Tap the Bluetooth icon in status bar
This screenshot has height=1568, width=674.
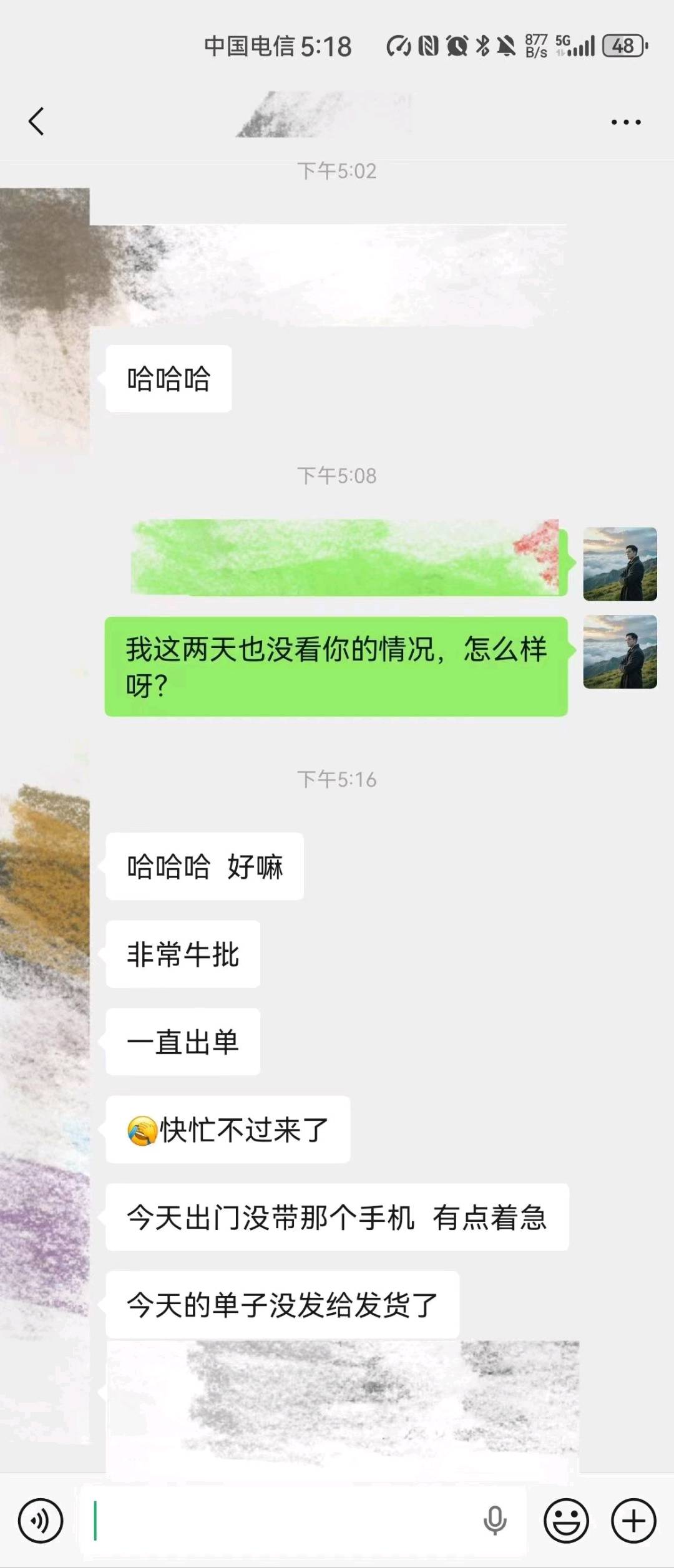tap(482, 44)
